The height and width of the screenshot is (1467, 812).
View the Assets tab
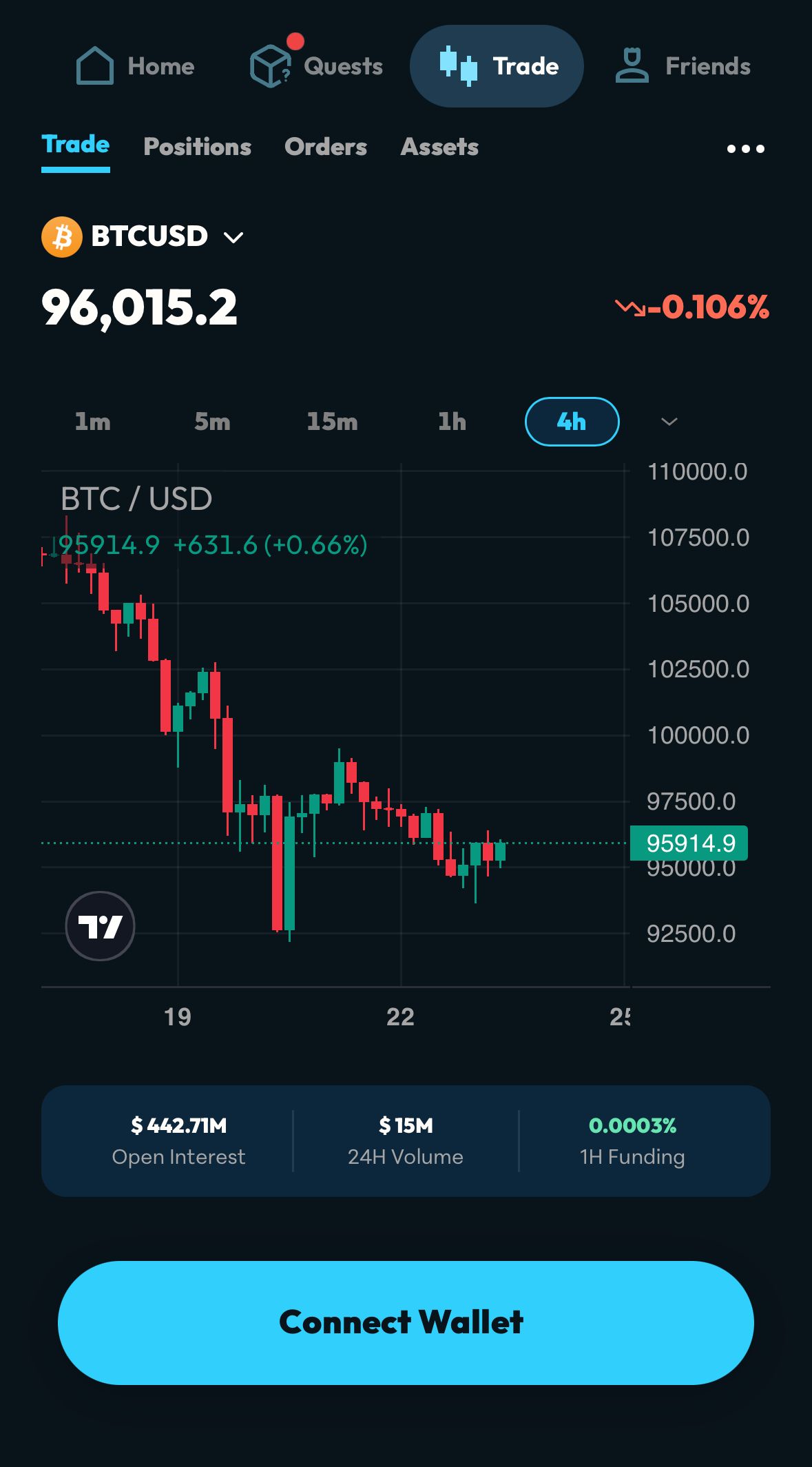pos(439,147)
